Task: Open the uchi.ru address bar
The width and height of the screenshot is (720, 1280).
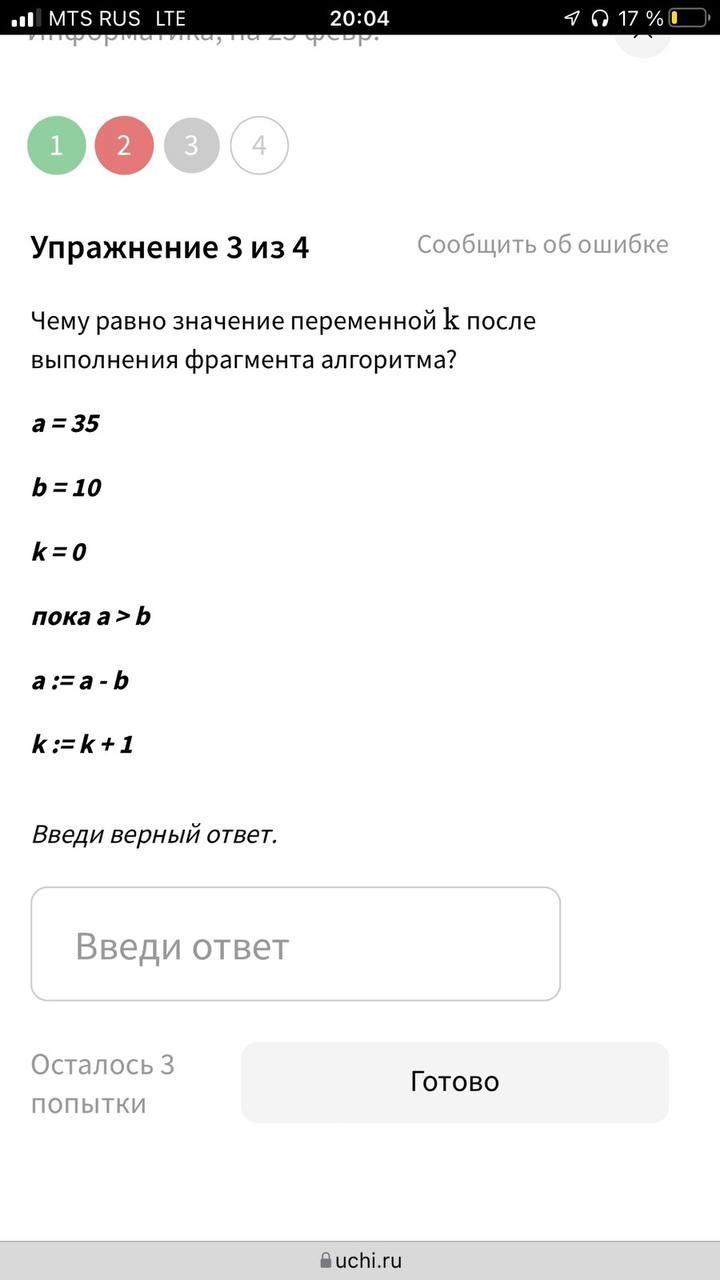Action: point(360,1261)
